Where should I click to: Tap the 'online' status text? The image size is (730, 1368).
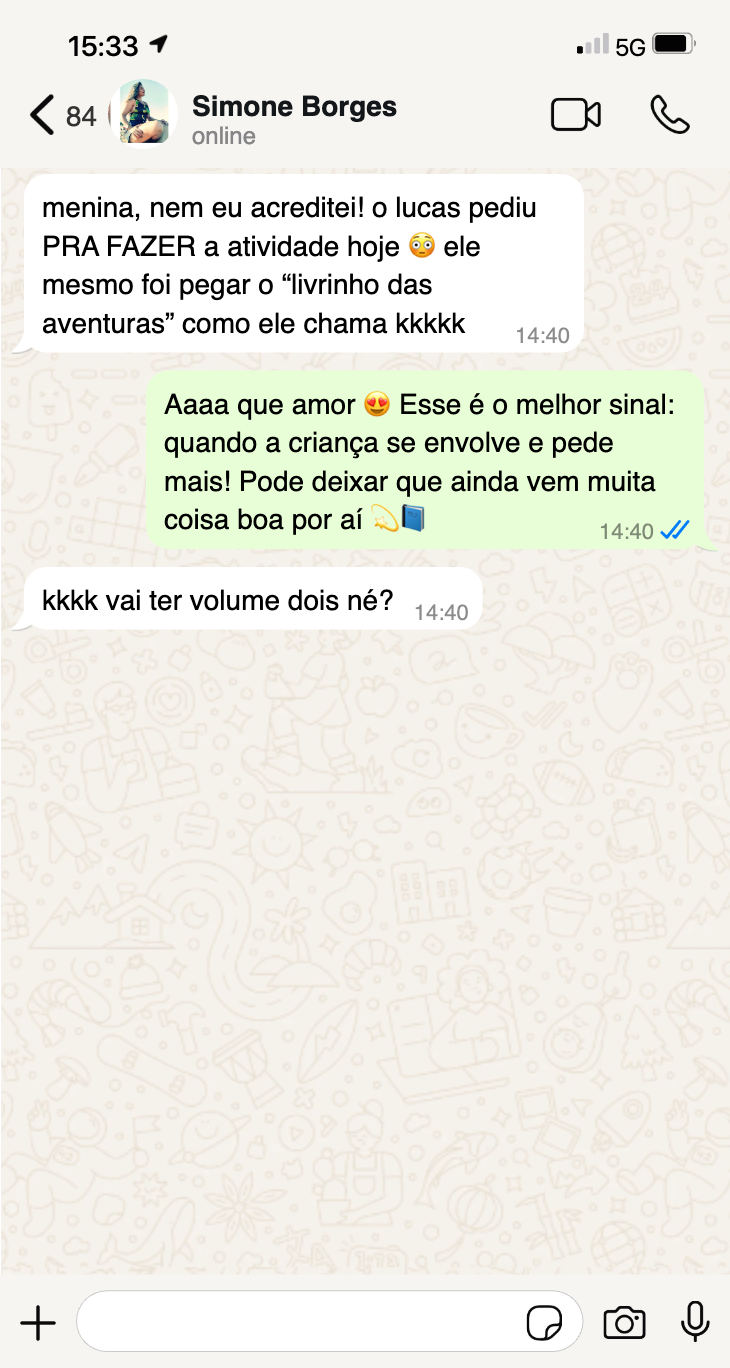(x=222, y=135)
